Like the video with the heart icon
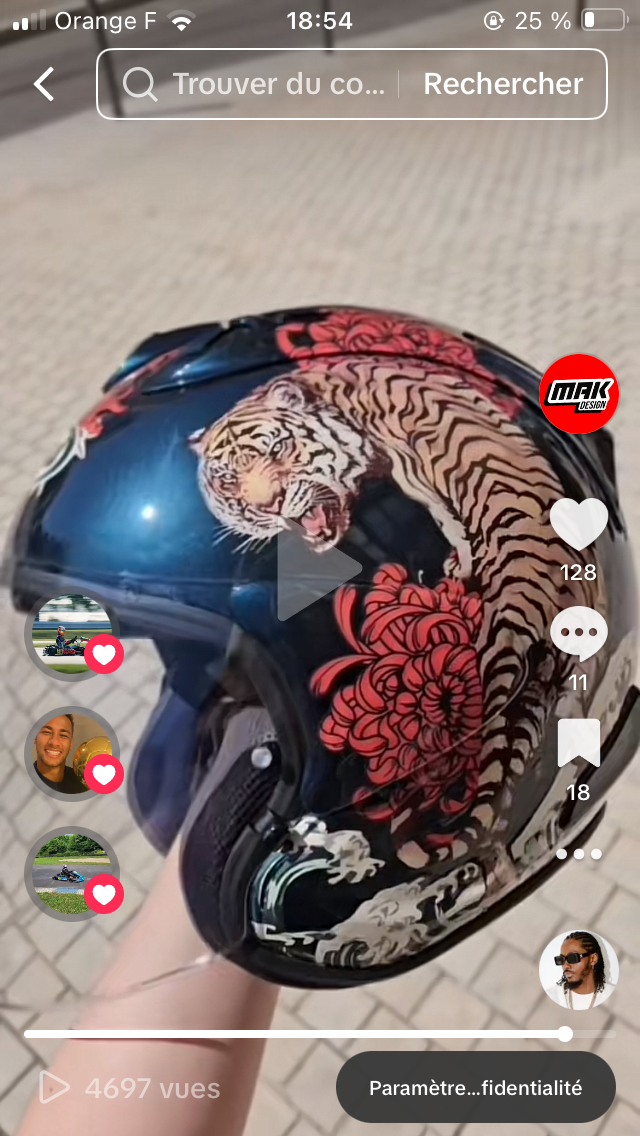Image resolution: width=640 pixels, height=1136 pixels. pyautogui.click(x=578, y=525)
